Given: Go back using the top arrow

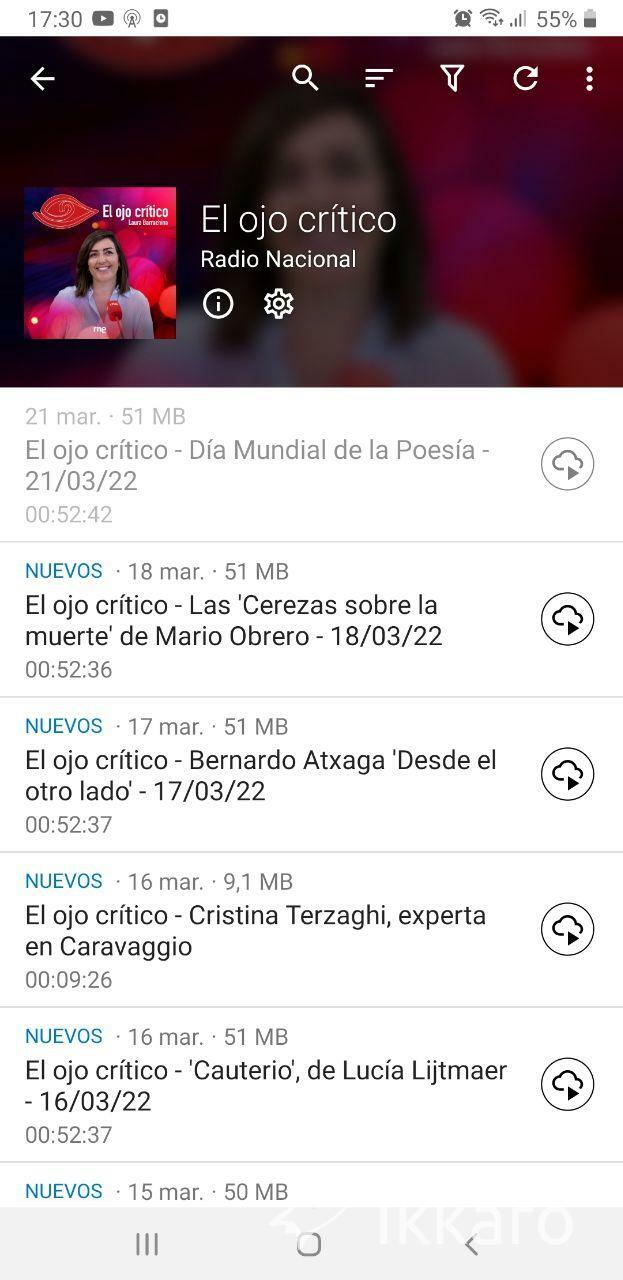Looking at the screenshot, I should click(42, 78).
